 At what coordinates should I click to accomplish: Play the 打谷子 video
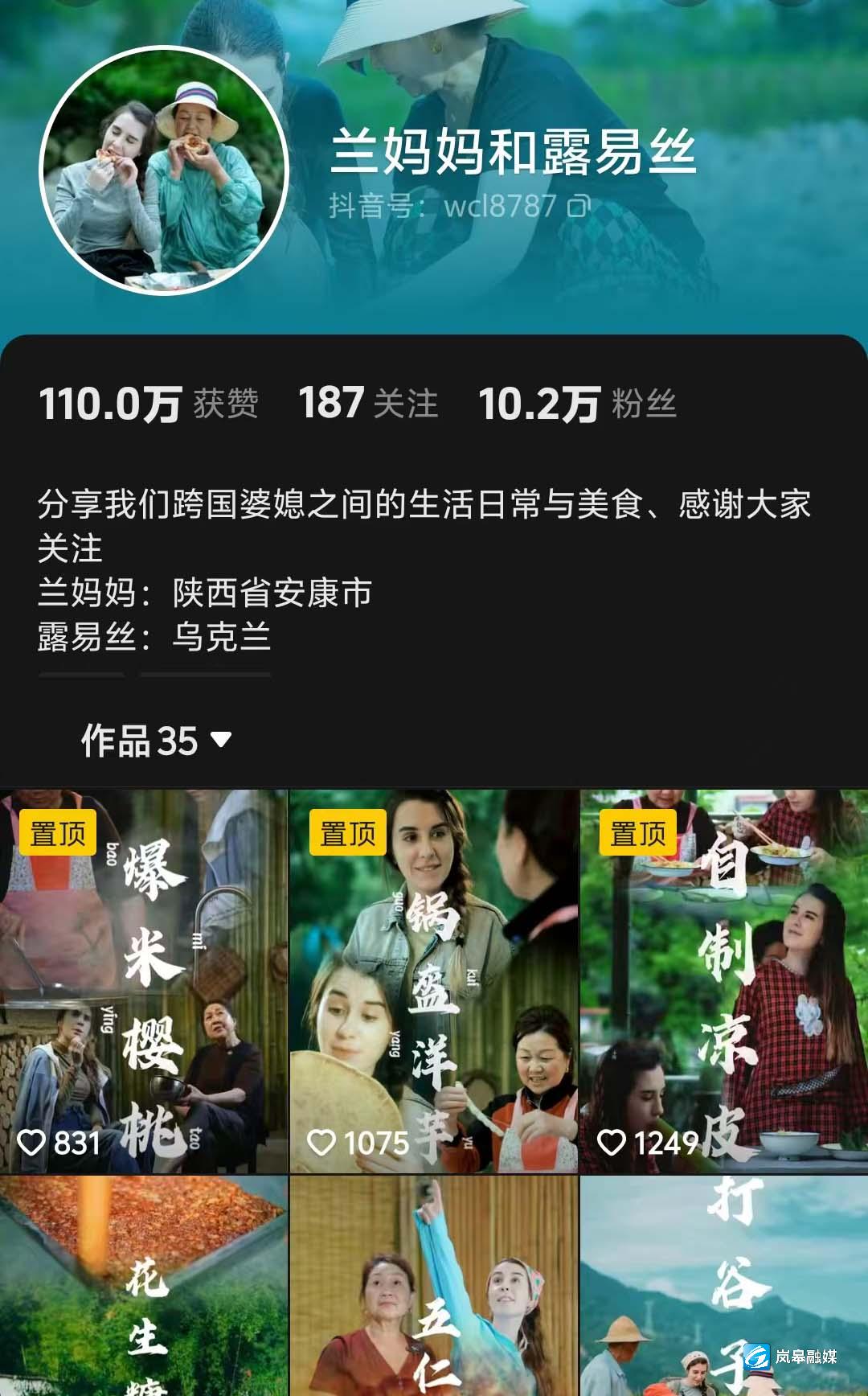[723, 1287]
